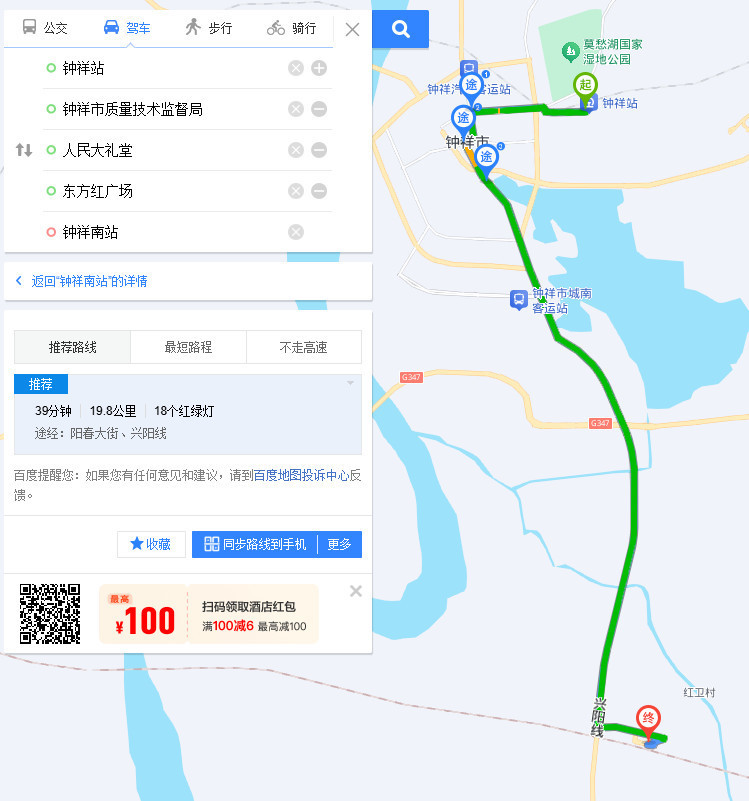749x801 pixels.
Task: Switch to the 骑行 cycling tab
Action: [x=291, y=28]
